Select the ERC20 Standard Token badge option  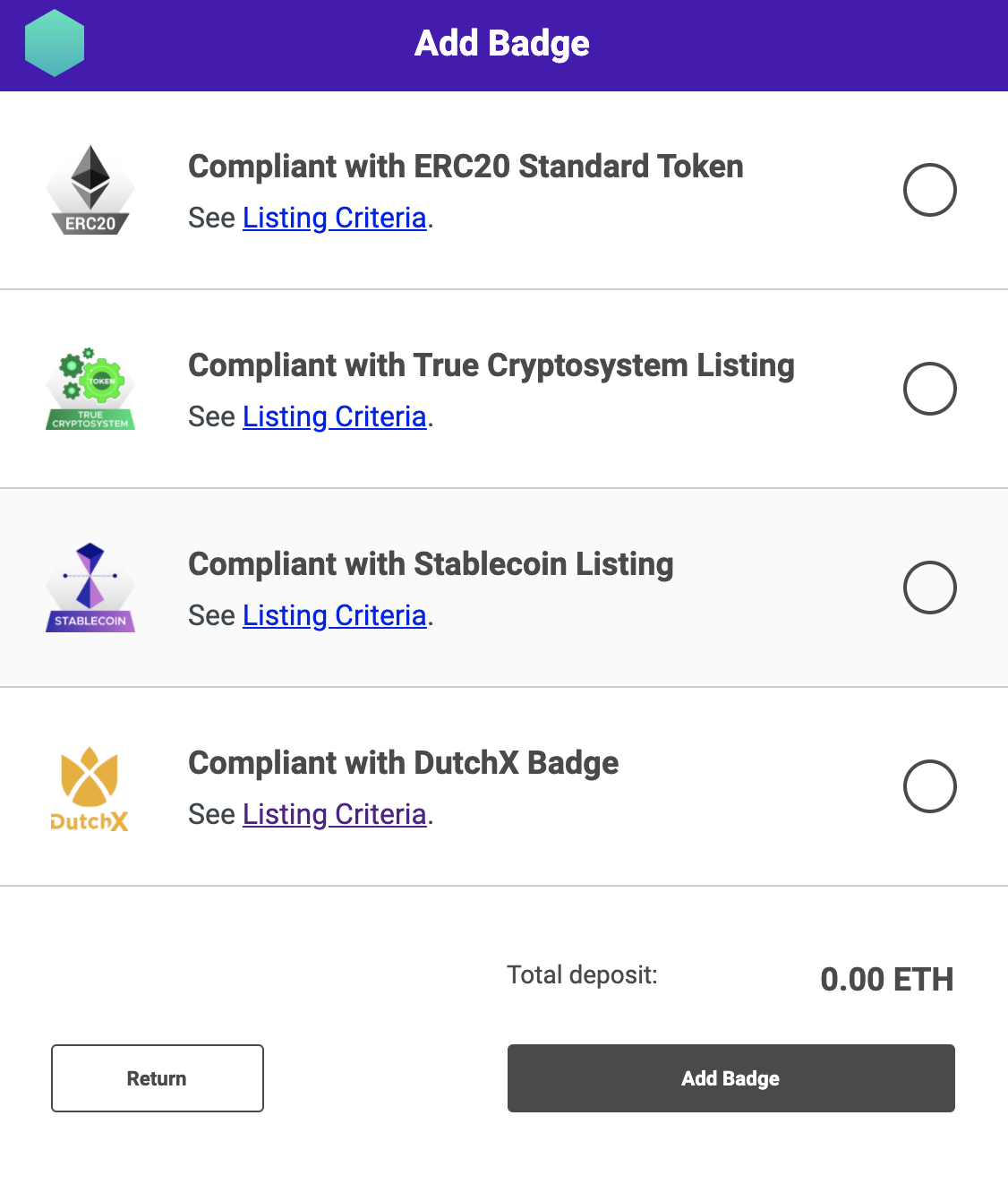(929, 190)
